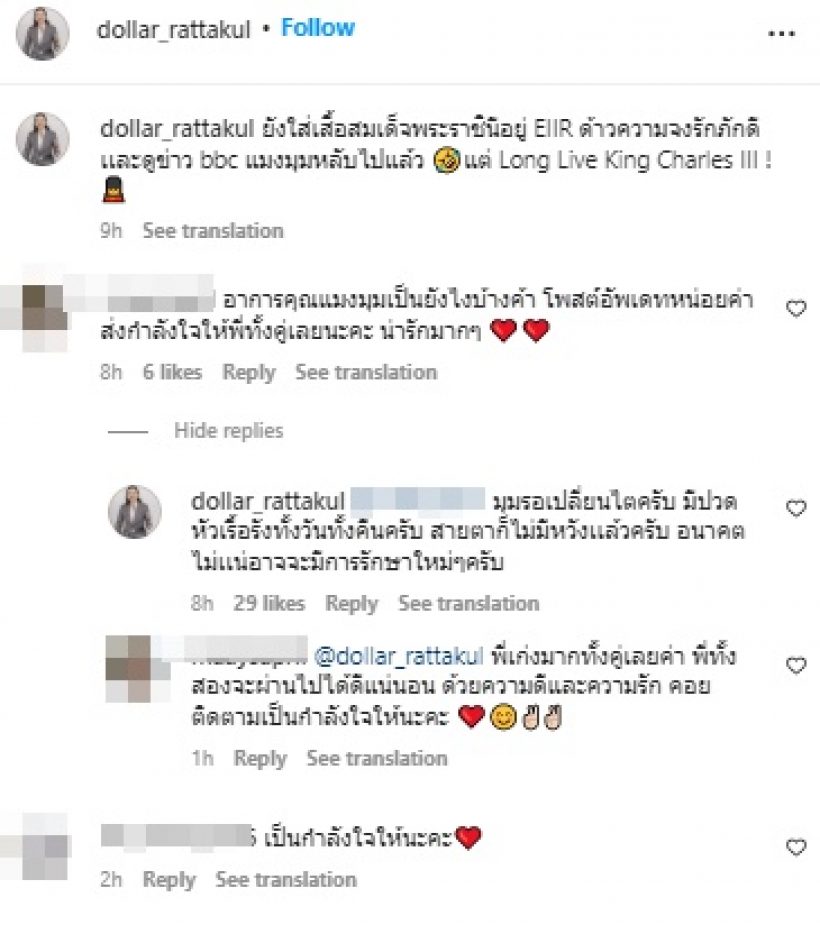Like the comment with 6 likes

[796, 309]
